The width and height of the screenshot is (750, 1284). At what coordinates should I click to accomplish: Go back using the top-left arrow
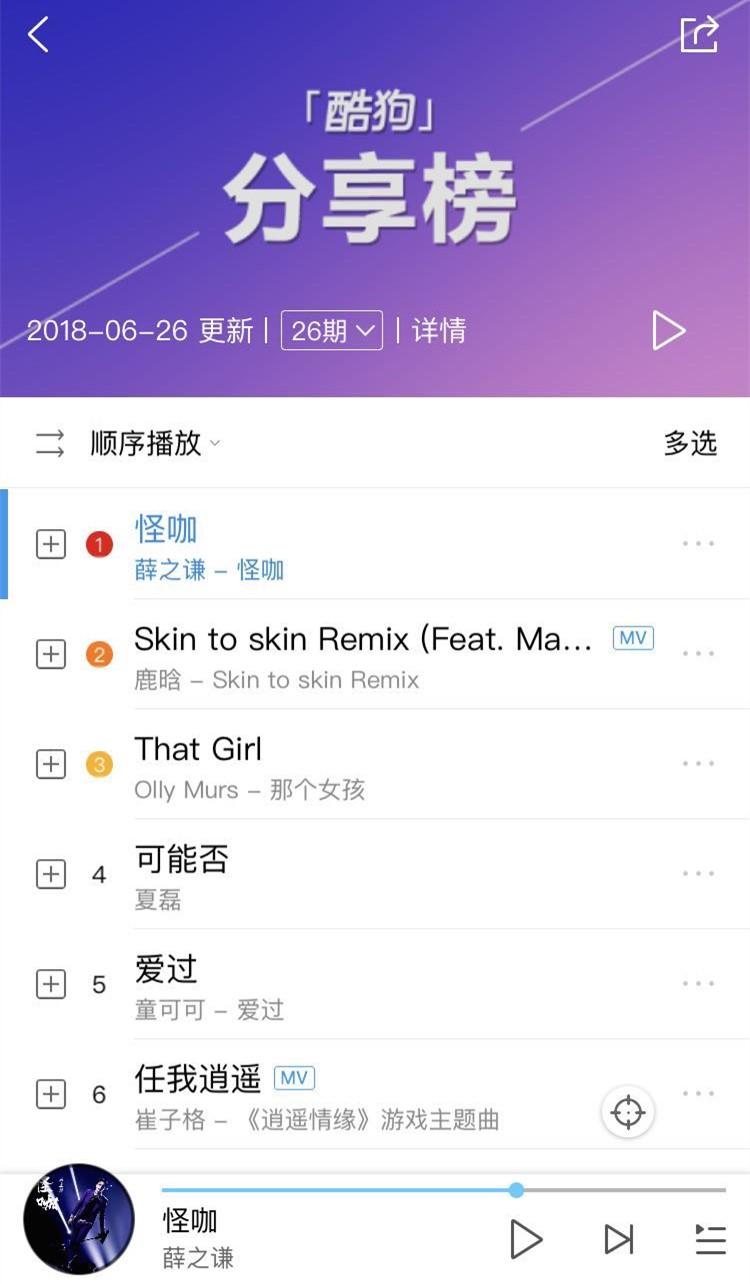click(x=38, y=35)
